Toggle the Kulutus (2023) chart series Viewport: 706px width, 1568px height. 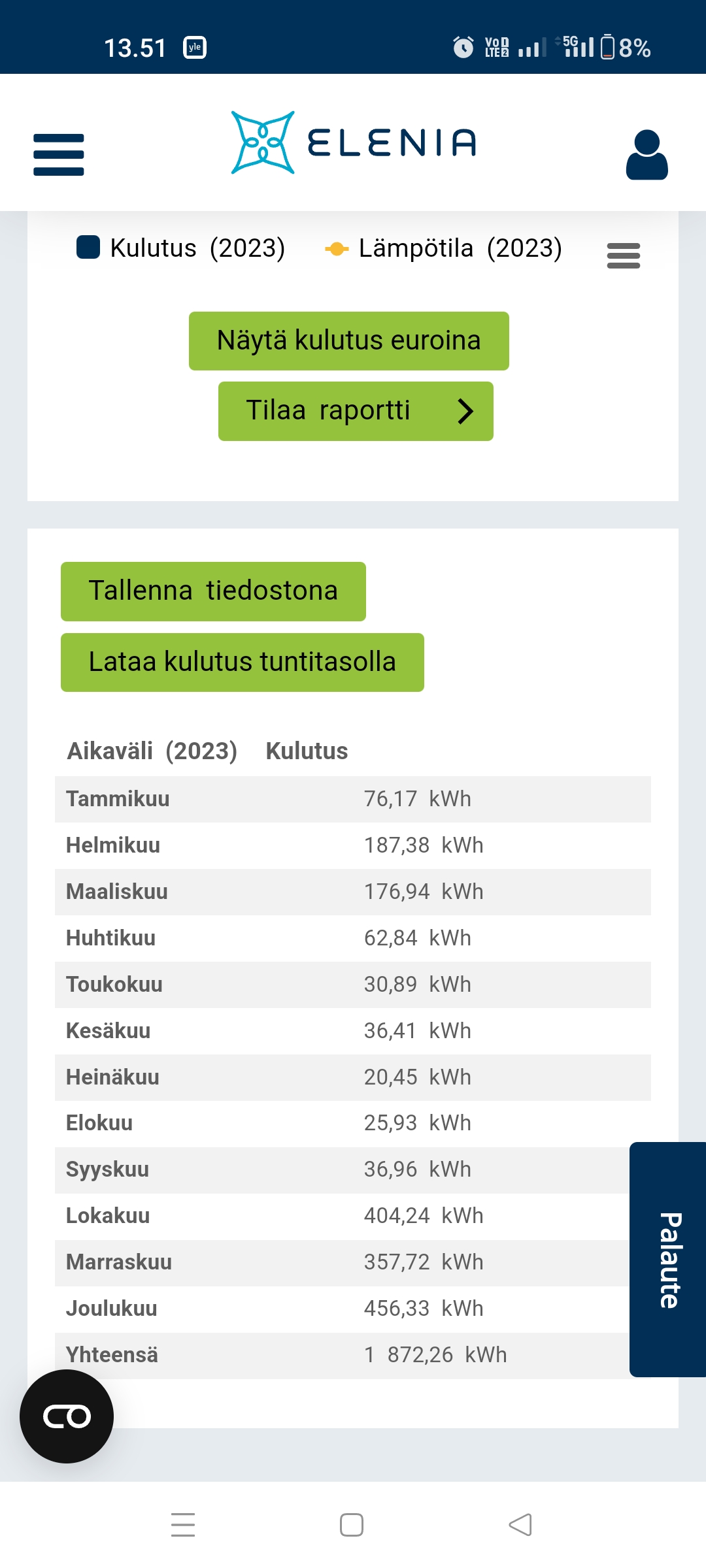(181, 248)
